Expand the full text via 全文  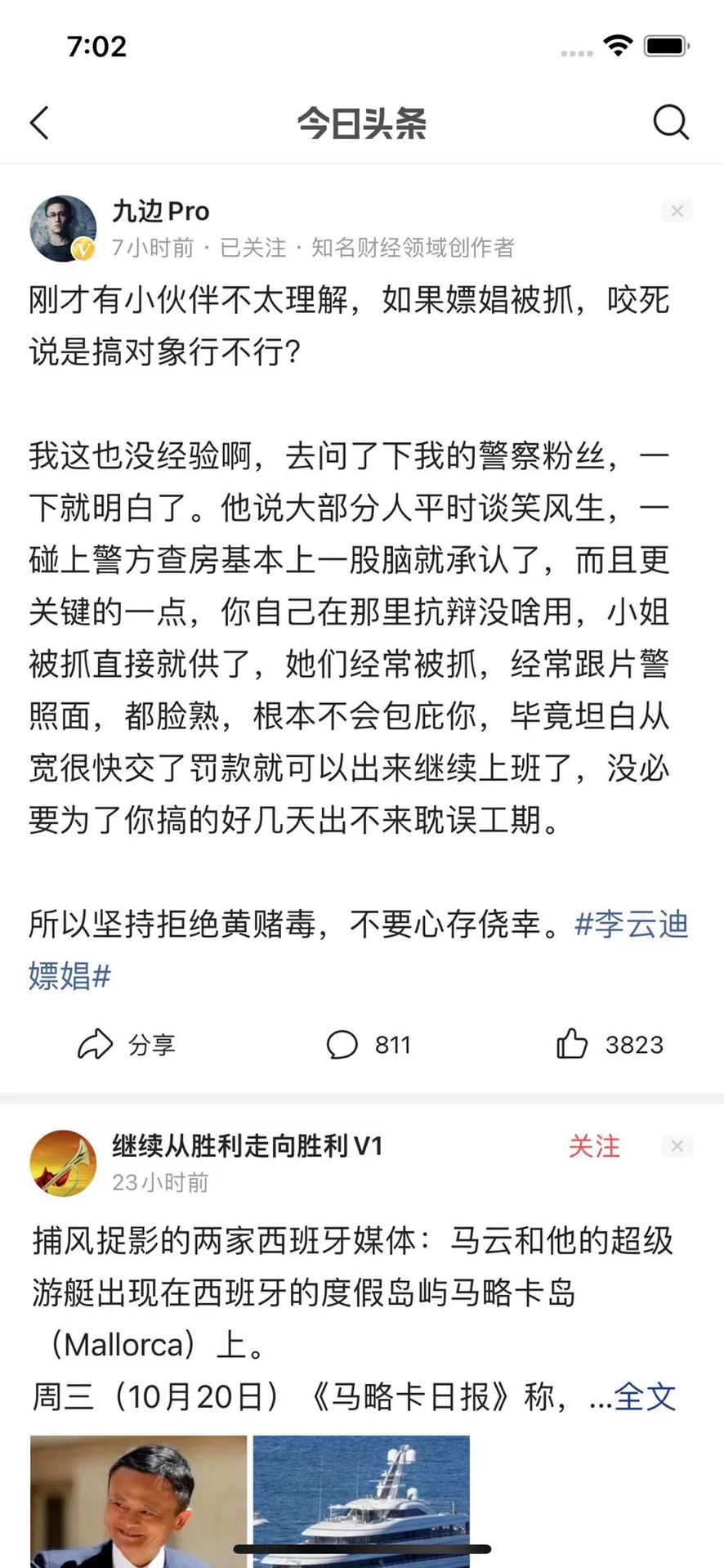click(x=645, y=1396)
